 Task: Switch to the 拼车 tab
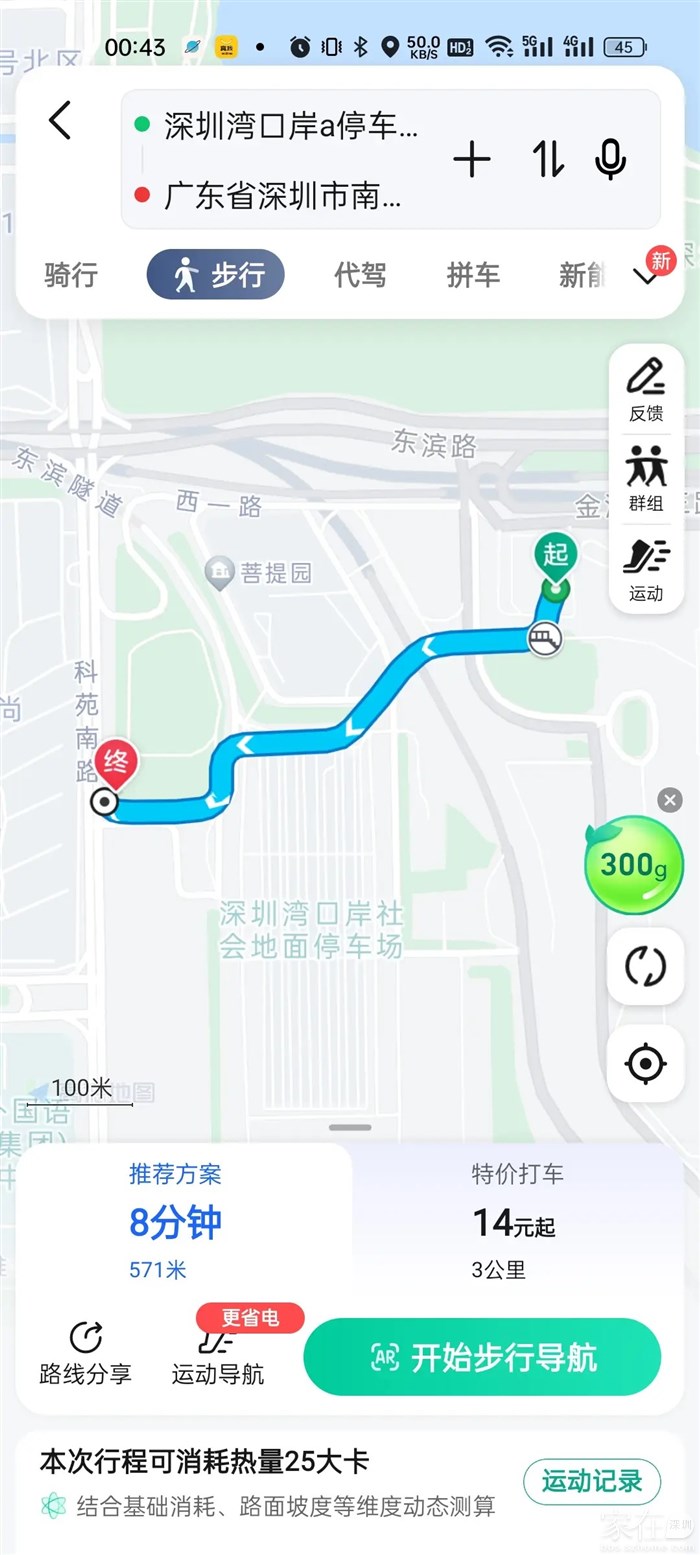(x=473, y=275)
